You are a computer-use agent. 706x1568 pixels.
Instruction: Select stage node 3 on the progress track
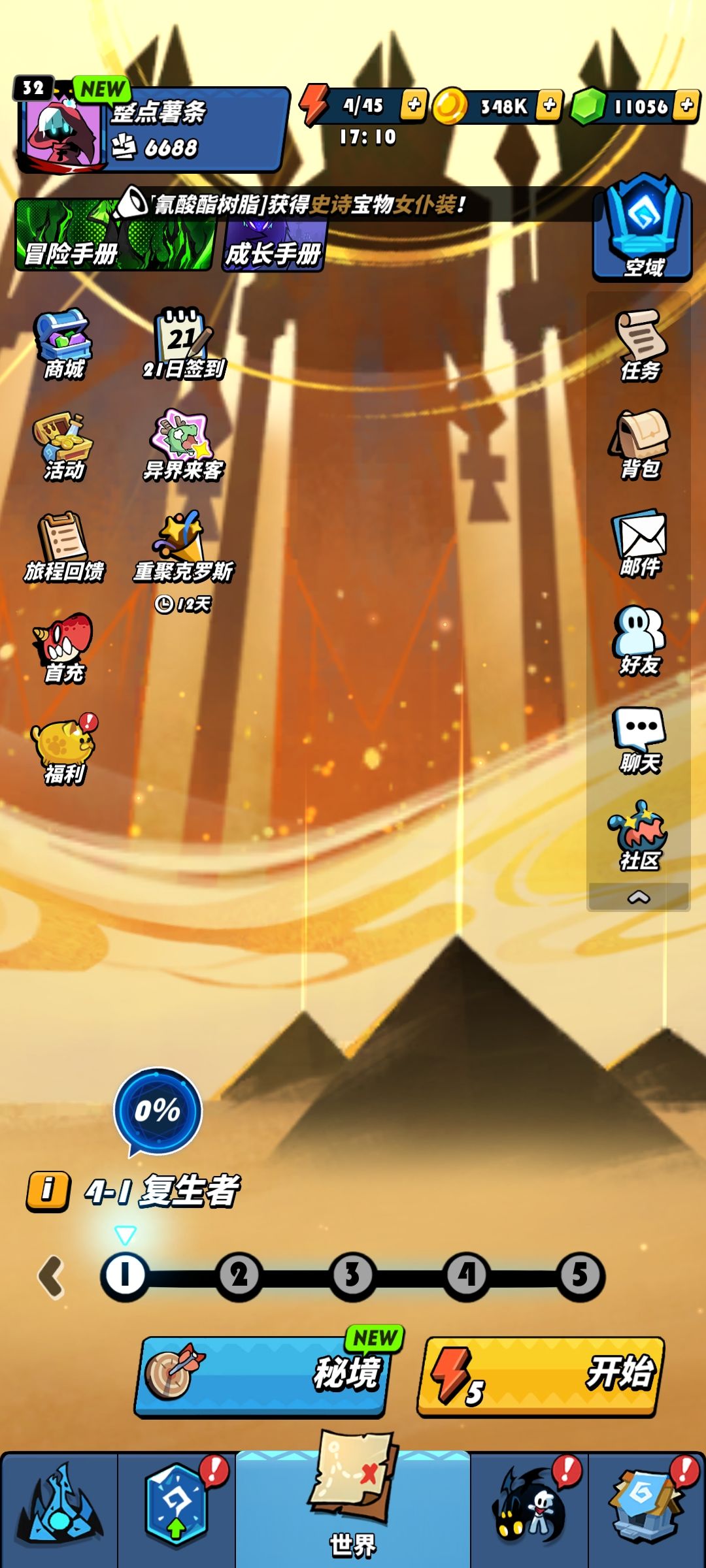tap(352, 1275)
